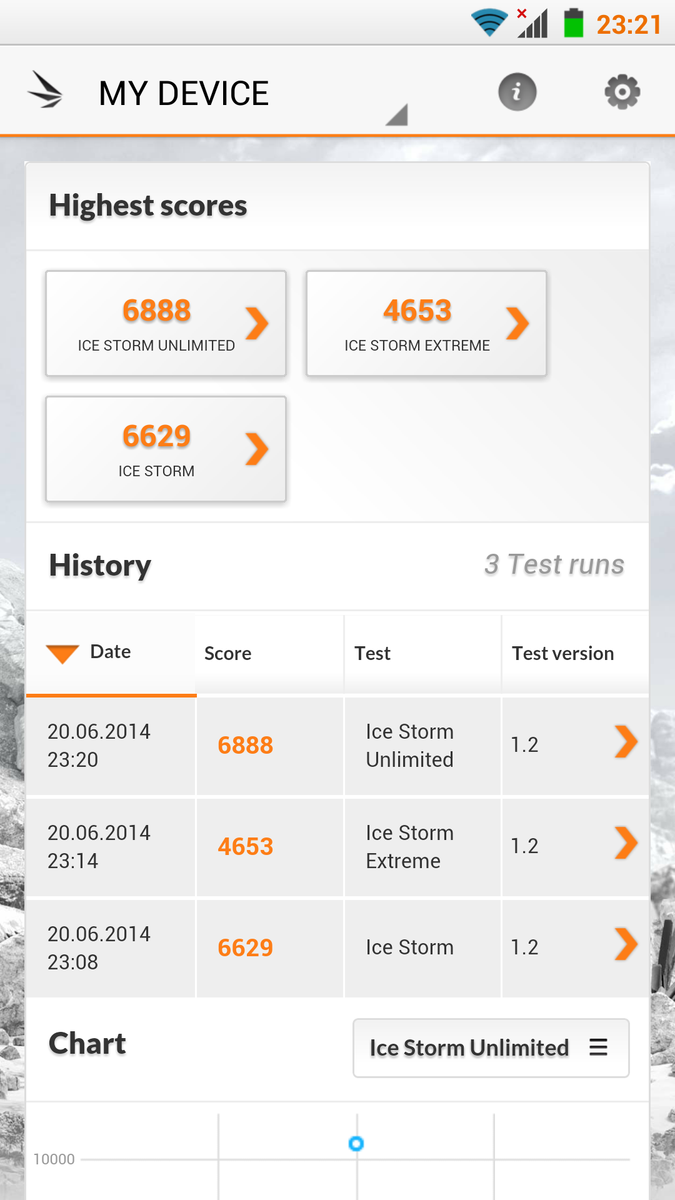The width and height of the screenshot is (675, 1200).
Task: Sort history by Date column
Action: tap(111, 653)
